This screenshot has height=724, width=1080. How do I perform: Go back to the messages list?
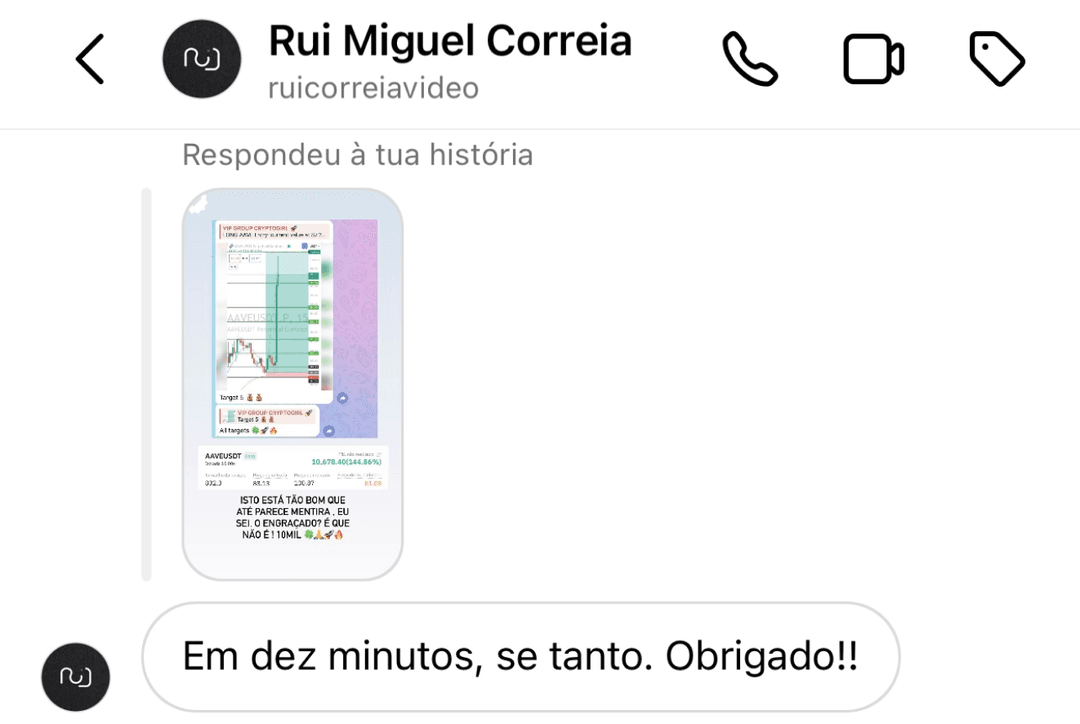pos(90,59)
